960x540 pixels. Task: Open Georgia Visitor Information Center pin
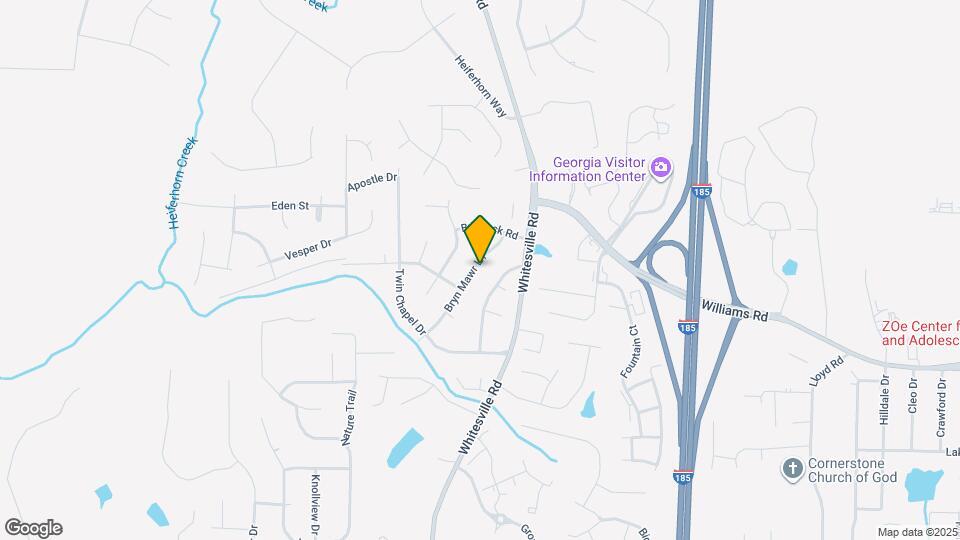click(x=660, y=168)
